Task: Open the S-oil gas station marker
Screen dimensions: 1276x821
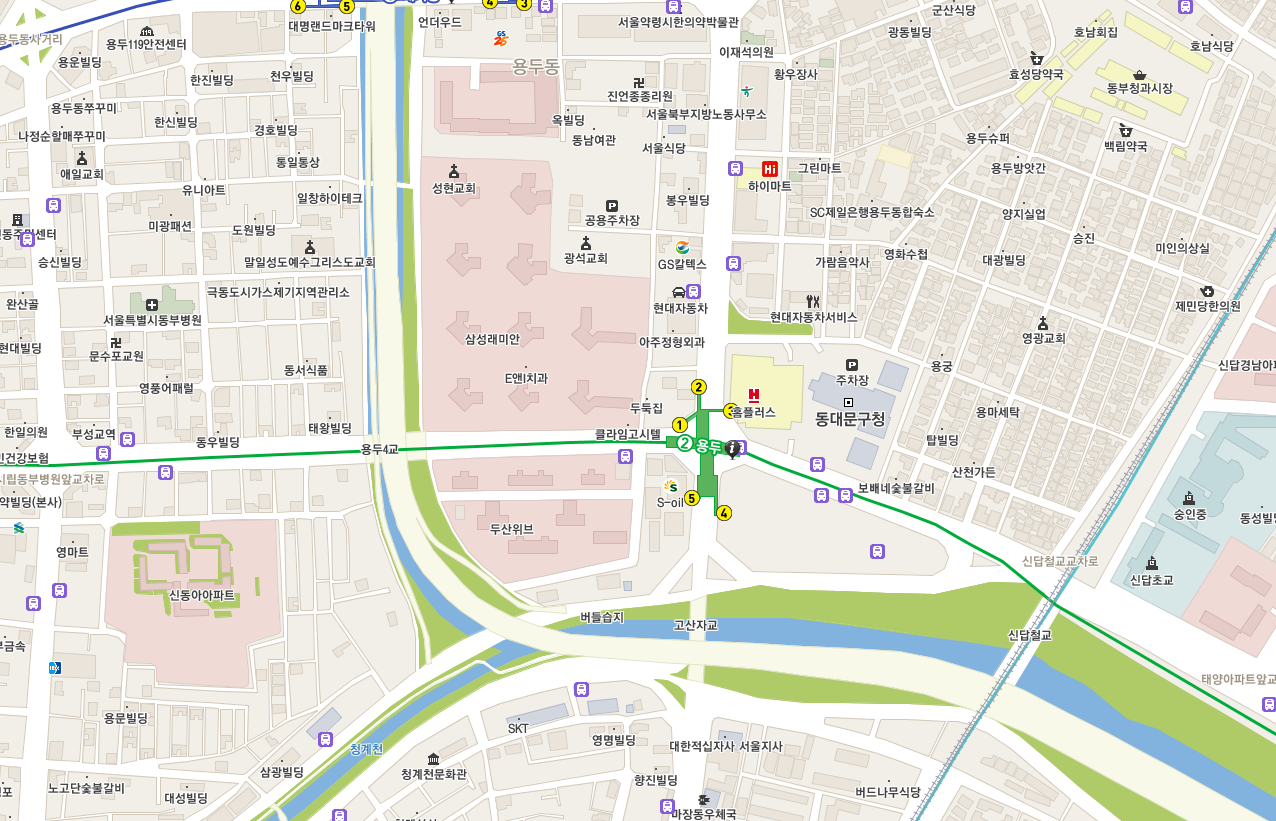Action: coord(670,487)
